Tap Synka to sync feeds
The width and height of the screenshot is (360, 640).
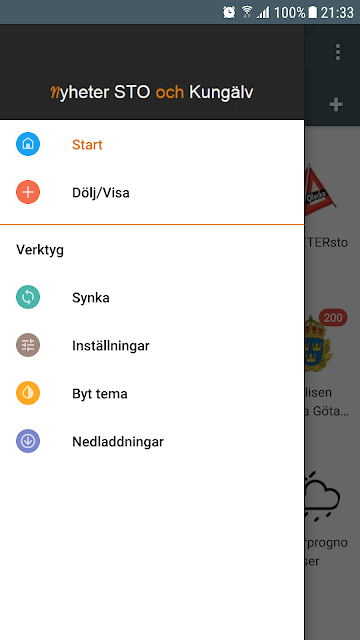(x=152, y=298)
